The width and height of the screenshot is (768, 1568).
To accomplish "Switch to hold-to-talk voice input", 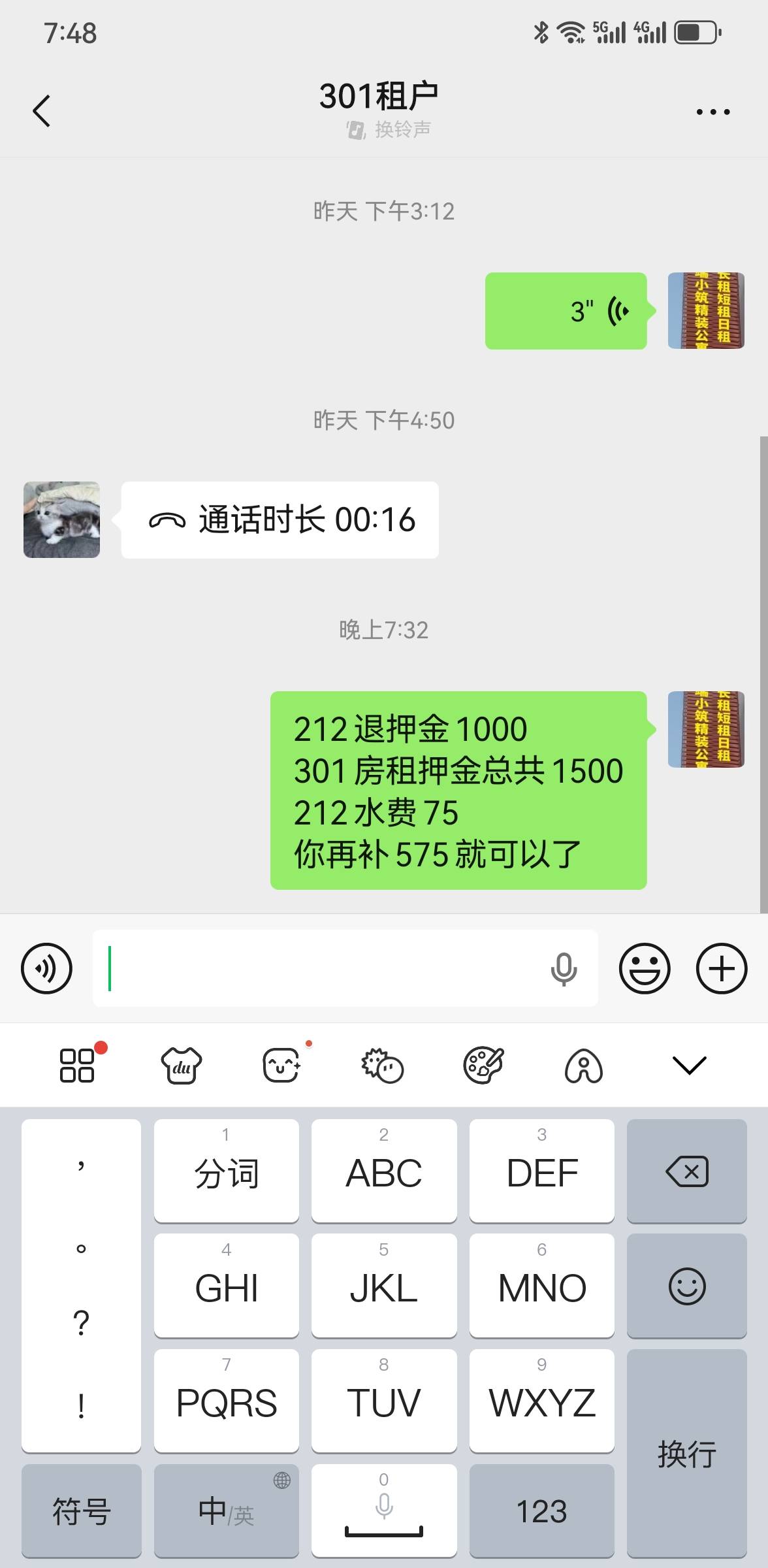I will (x=46, y=968).
